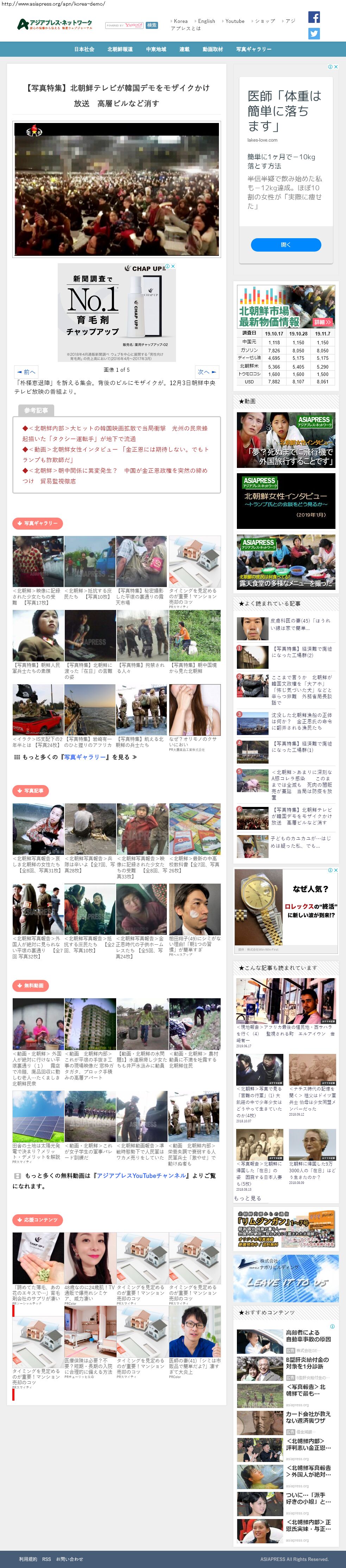Open the Youtube header link
This screenshot has height=1568, width=346.
tap(234, 21)
